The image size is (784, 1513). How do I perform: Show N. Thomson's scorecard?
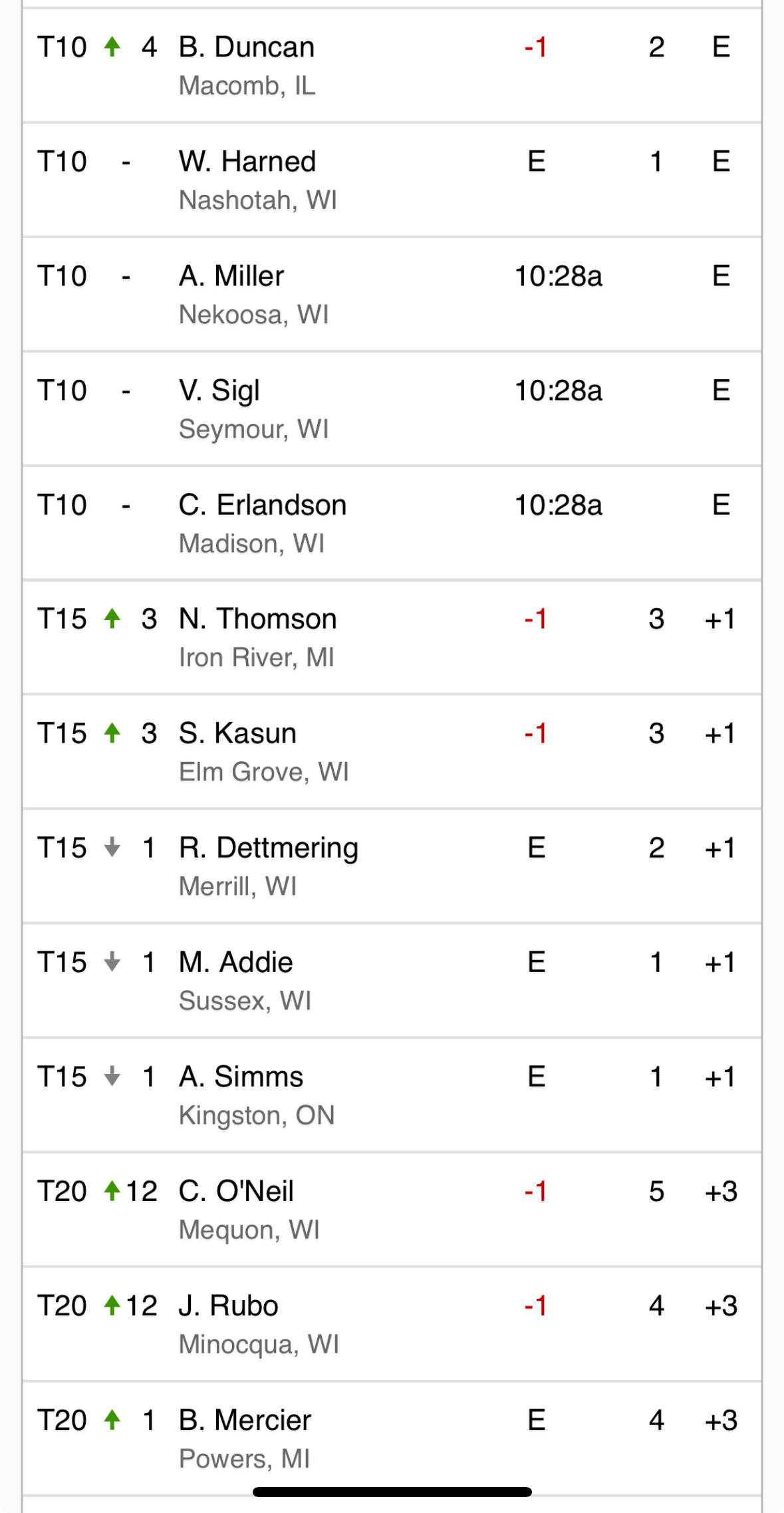tap(392, 637)
